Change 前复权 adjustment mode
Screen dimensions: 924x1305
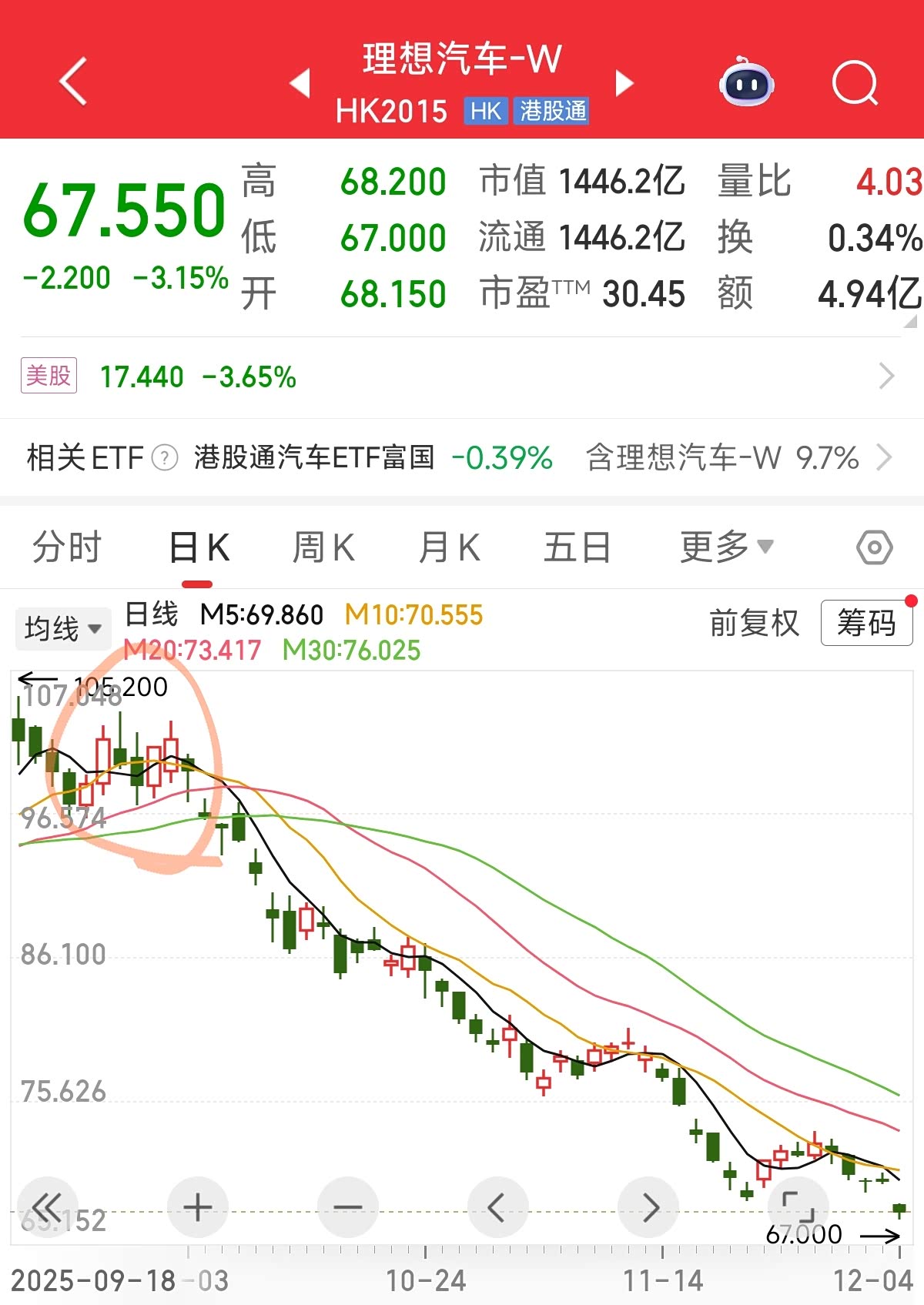point(754,623)
